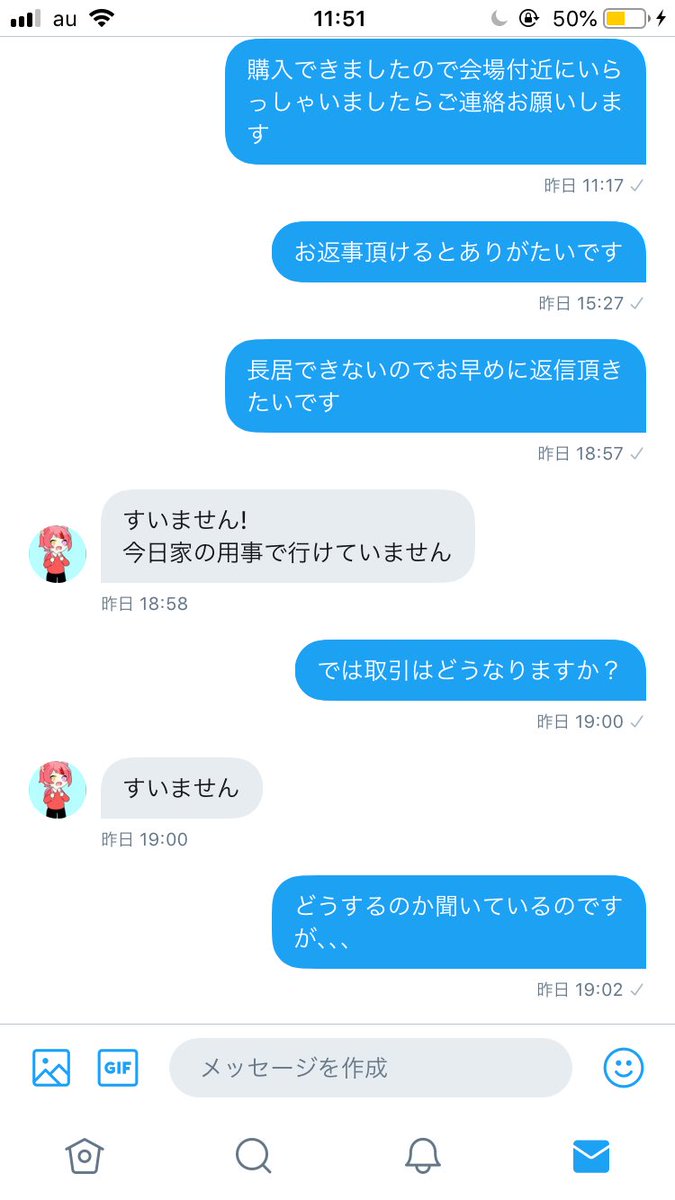Image resolution: width=675 pixels, height=1200 pixels.
Task: Open sender's avatar beside 今日家の用事 message
Action: coord(57,554)
